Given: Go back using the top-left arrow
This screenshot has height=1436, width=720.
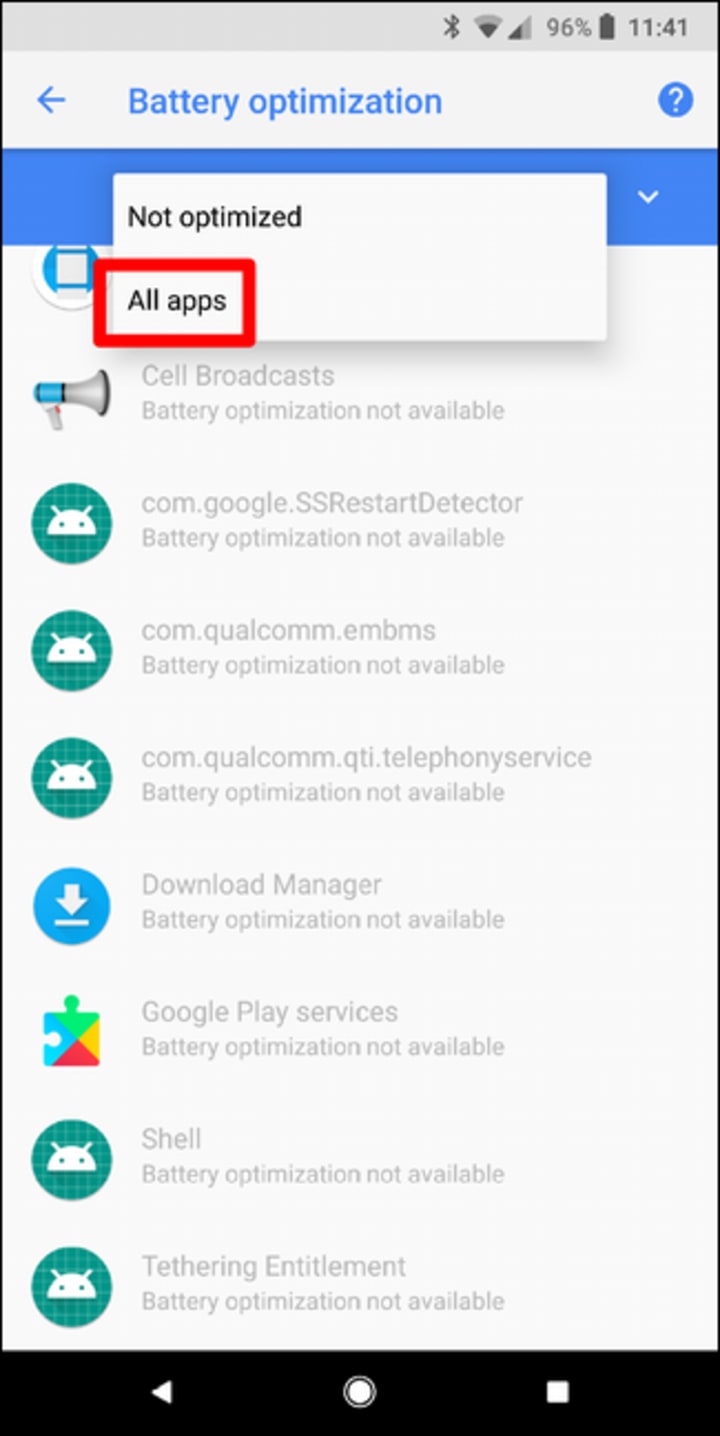Looking at the screenshot, I should click(51, 100).
